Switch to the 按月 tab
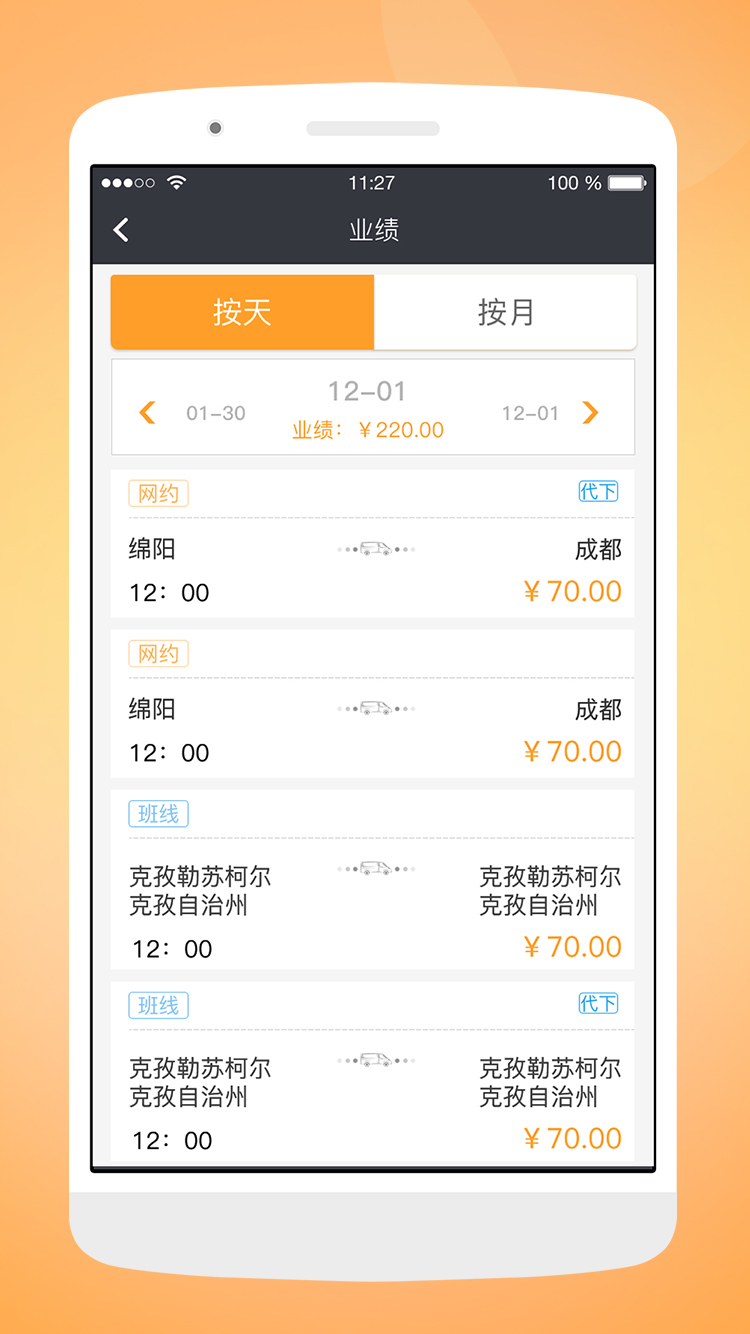Image resolution: width=750 pixels, height=1334 pixels. pyautogui.click(x=505, y=312)
